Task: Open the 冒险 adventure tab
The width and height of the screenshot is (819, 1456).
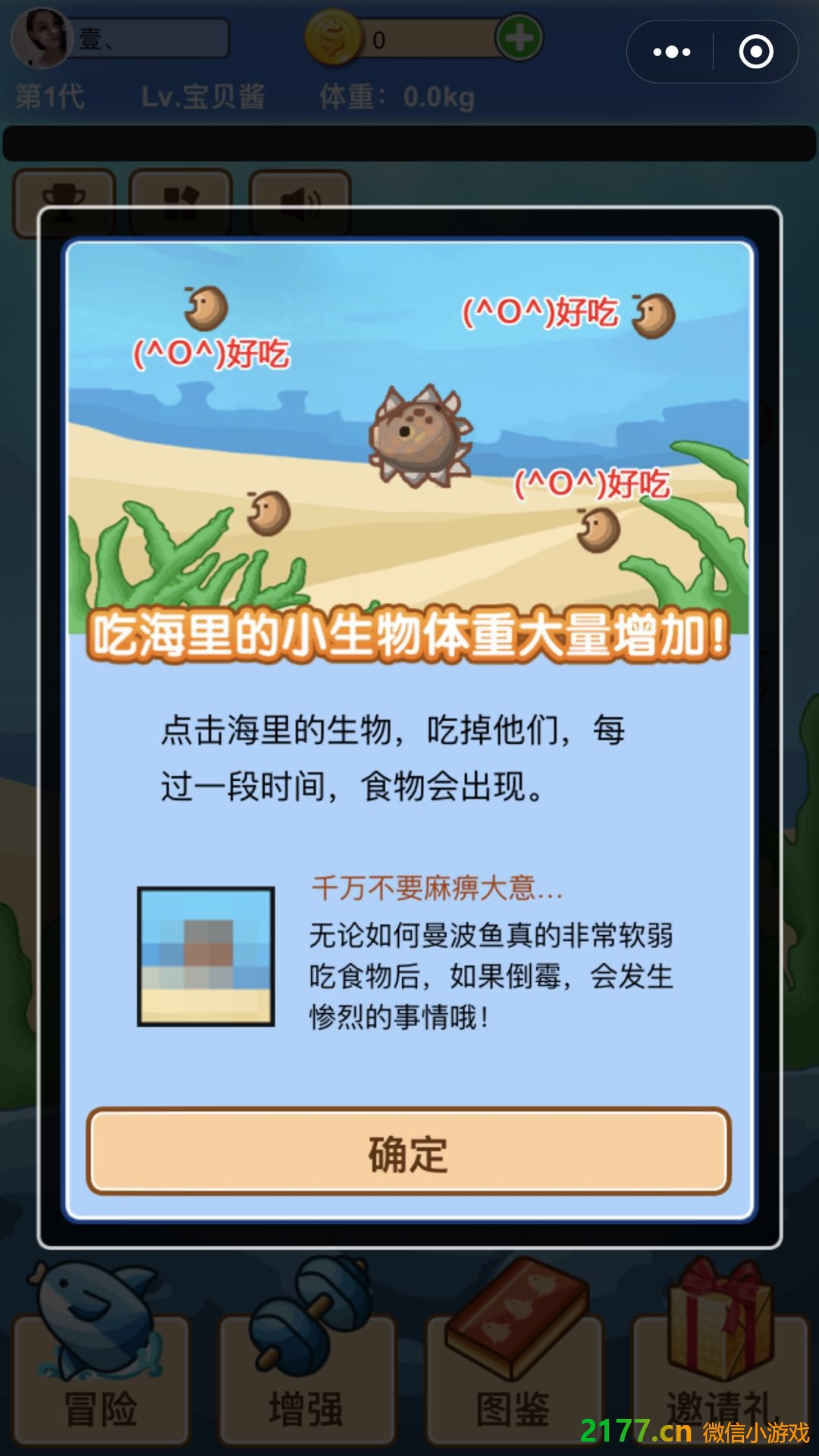Action: 101,1357
